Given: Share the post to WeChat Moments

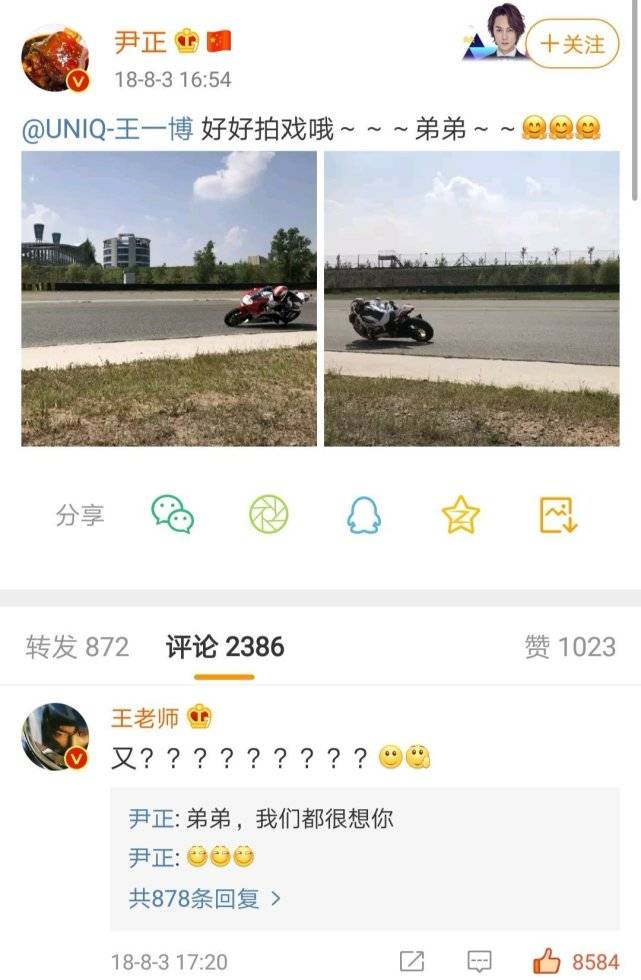Looking at the screenshot, I should point(269,514).
